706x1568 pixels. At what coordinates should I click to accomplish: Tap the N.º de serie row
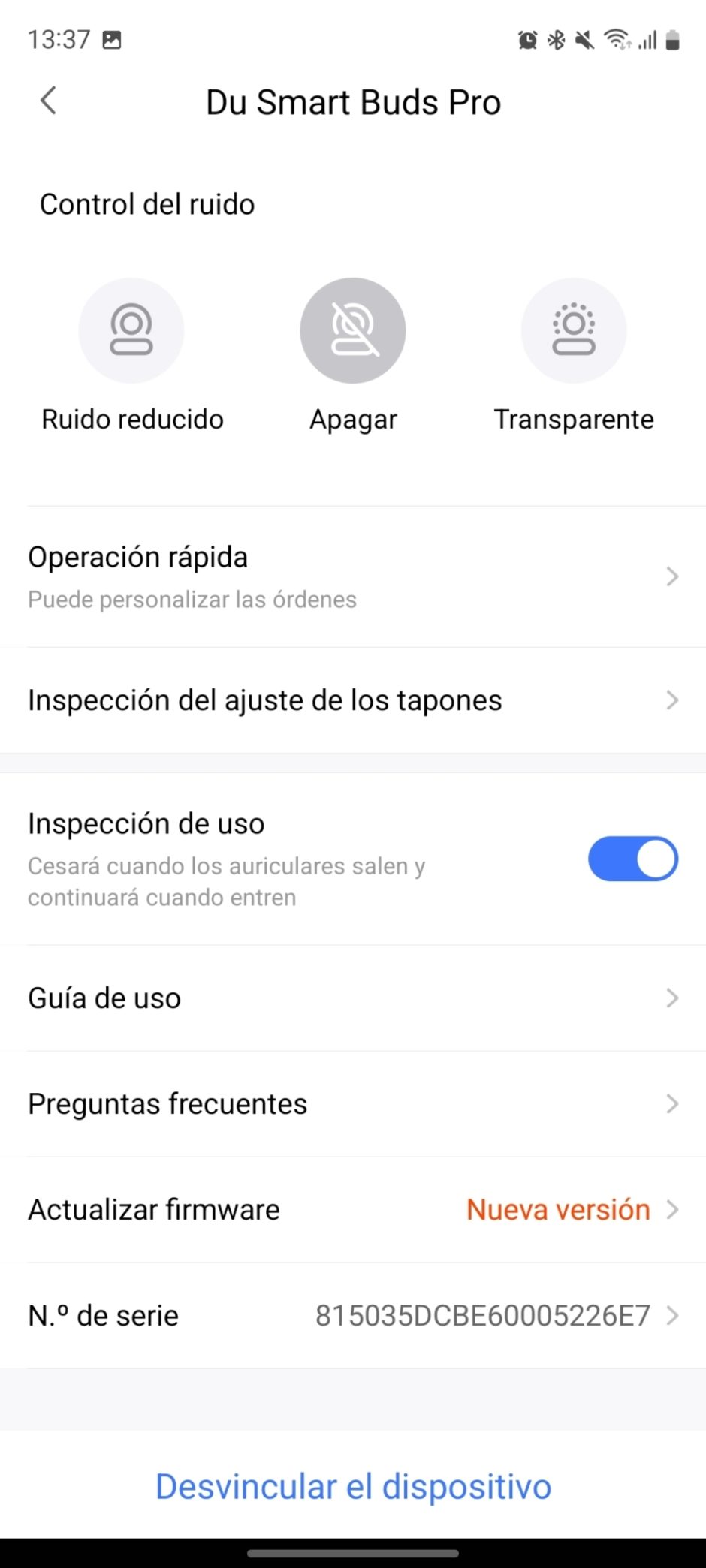353,1316
